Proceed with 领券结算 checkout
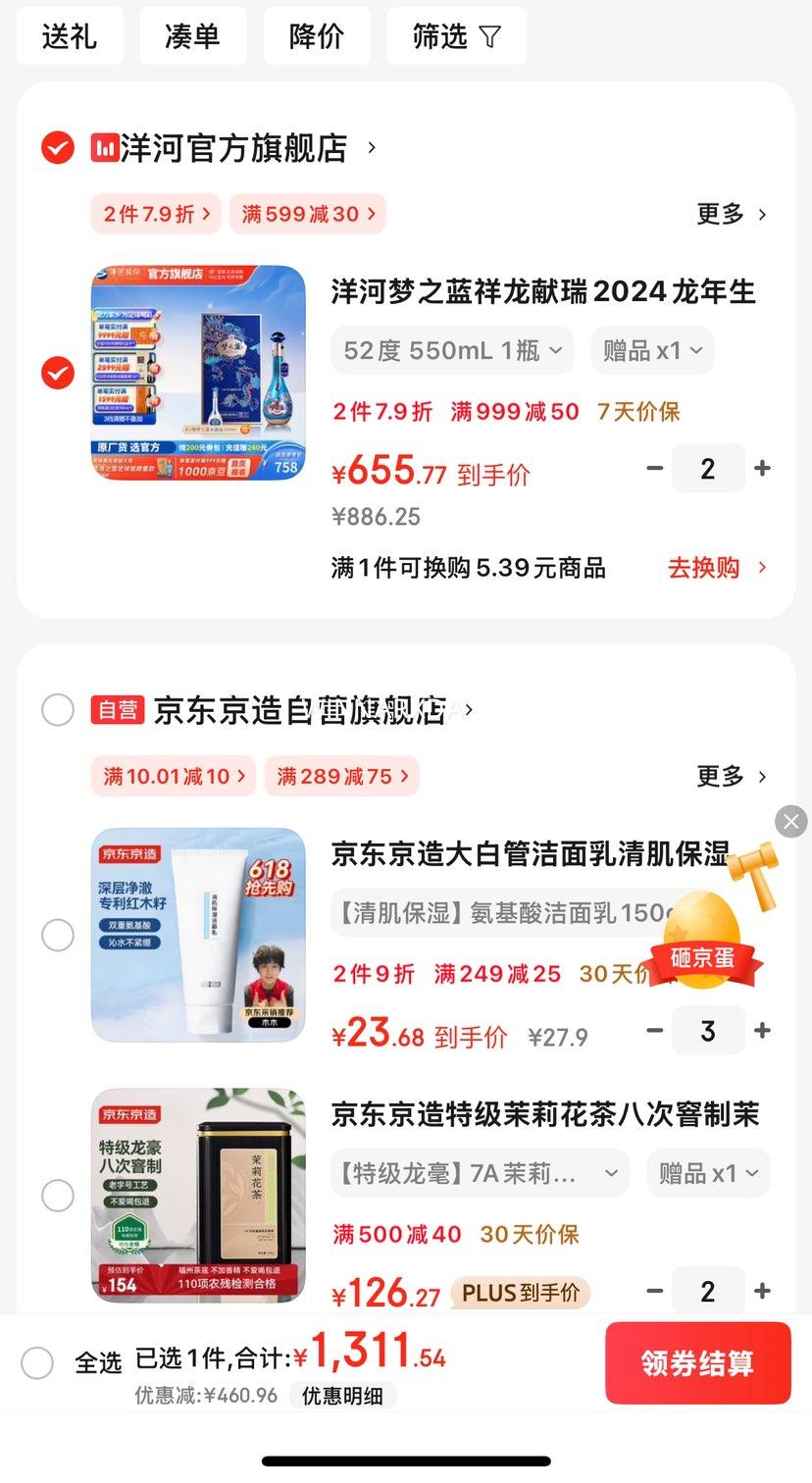The height and width of the screenshot is (1483, 812). coord(697,1362)
